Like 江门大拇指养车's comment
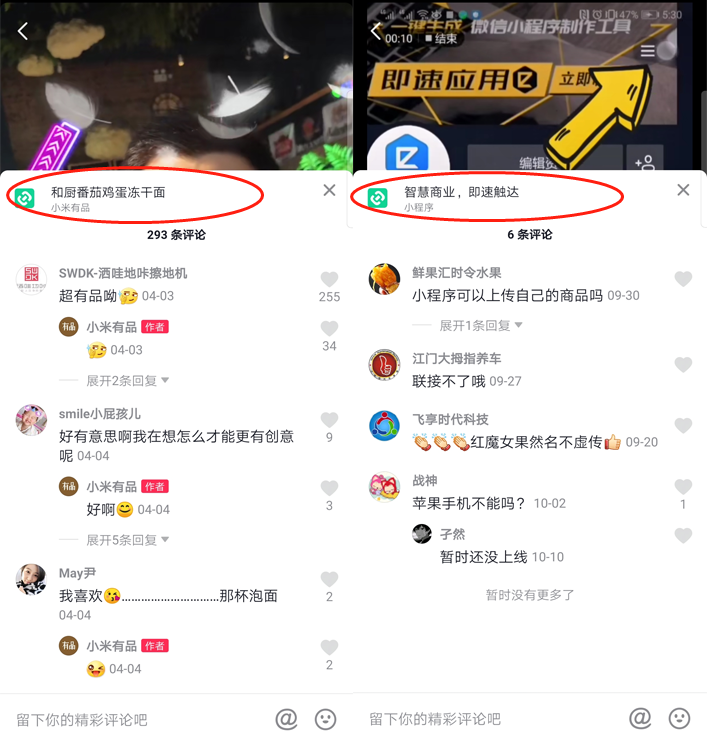Viewport: 708px width, 739px height. click(683, 365)
